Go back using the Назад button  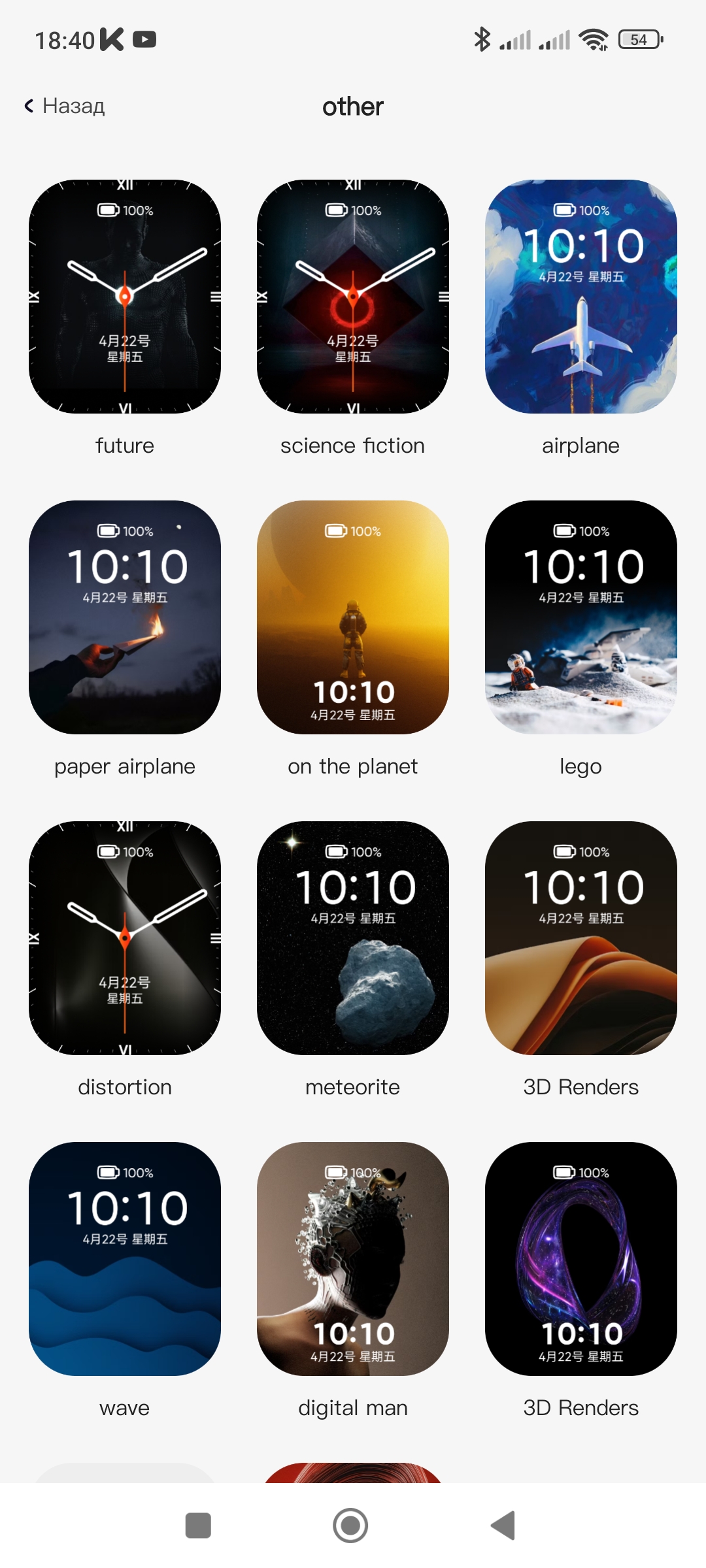pyautogui.click(x=65, y=106)
